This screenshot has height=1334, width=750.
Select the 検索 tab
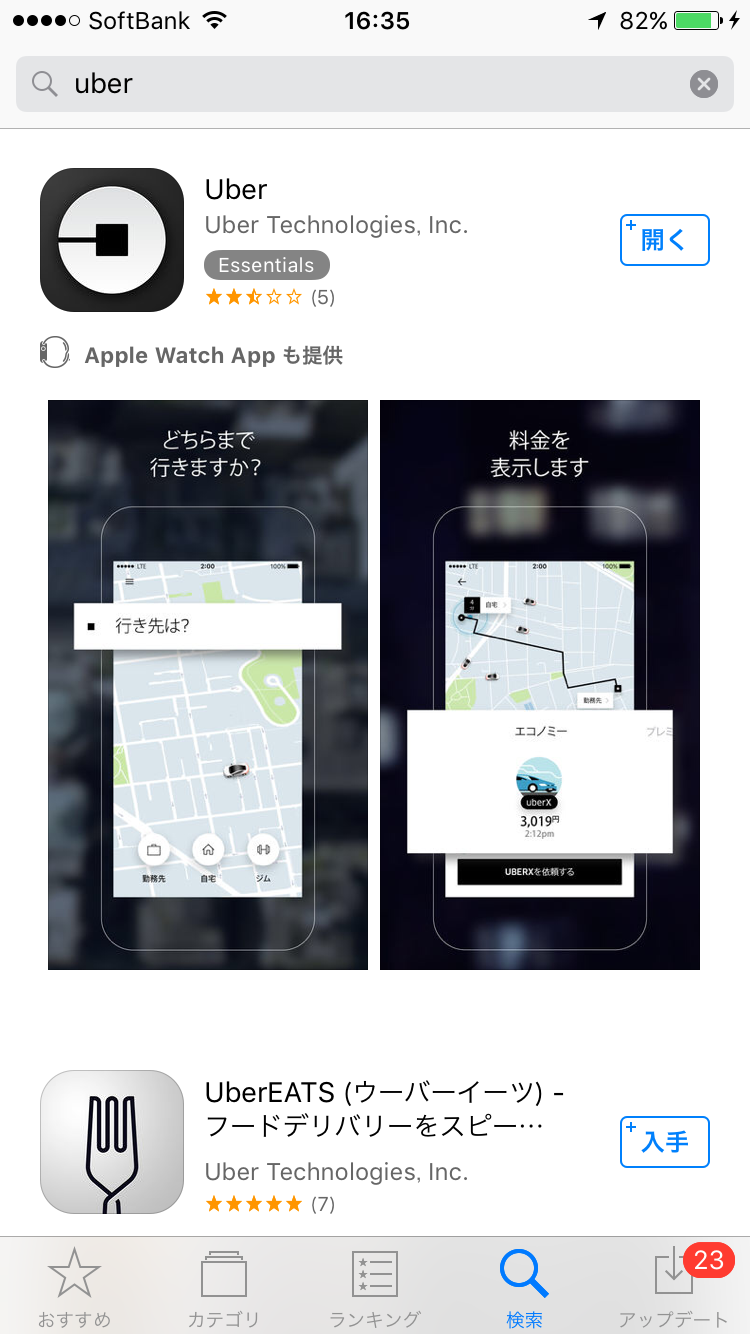click(524, 1288)
